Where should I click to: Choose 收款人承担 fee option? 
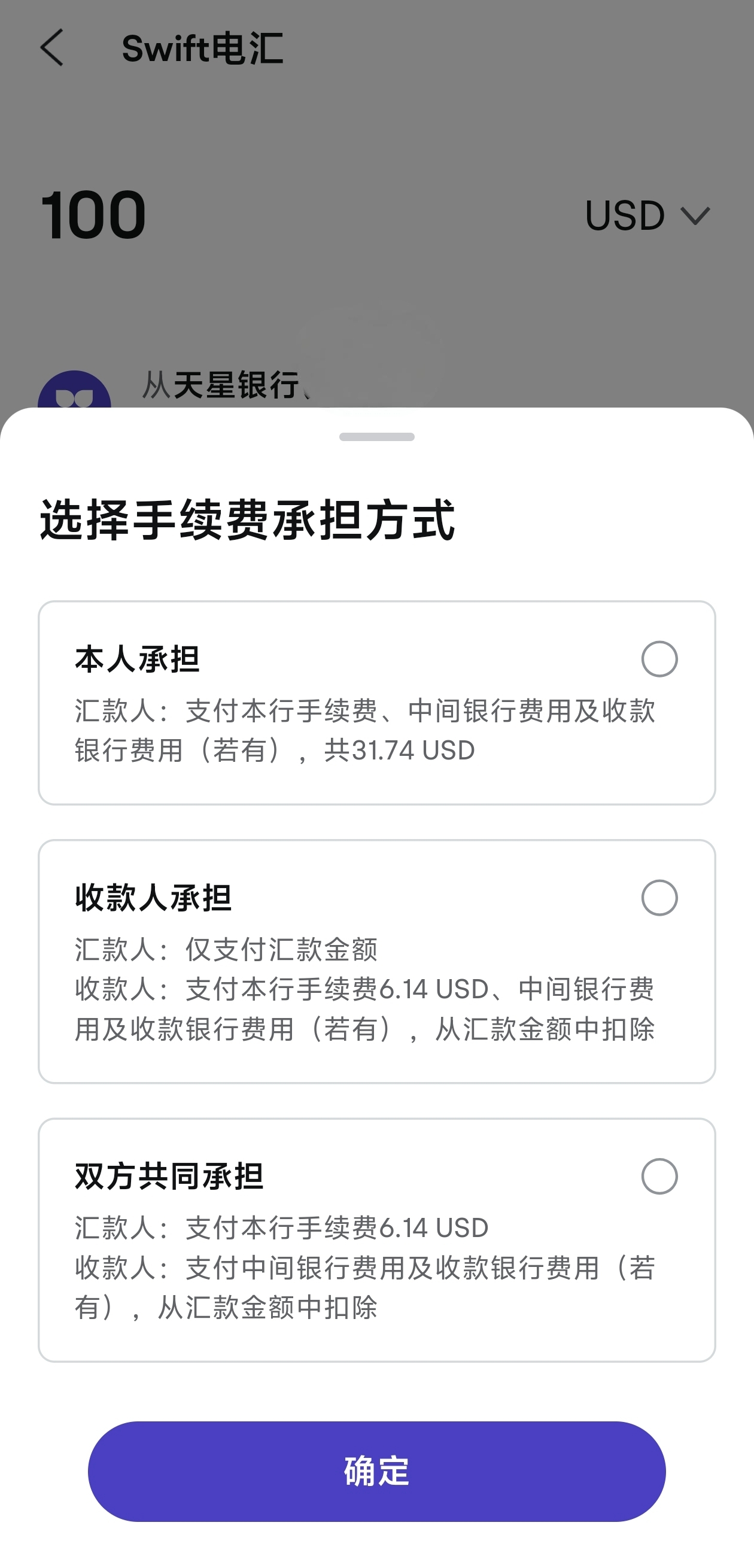659,898
